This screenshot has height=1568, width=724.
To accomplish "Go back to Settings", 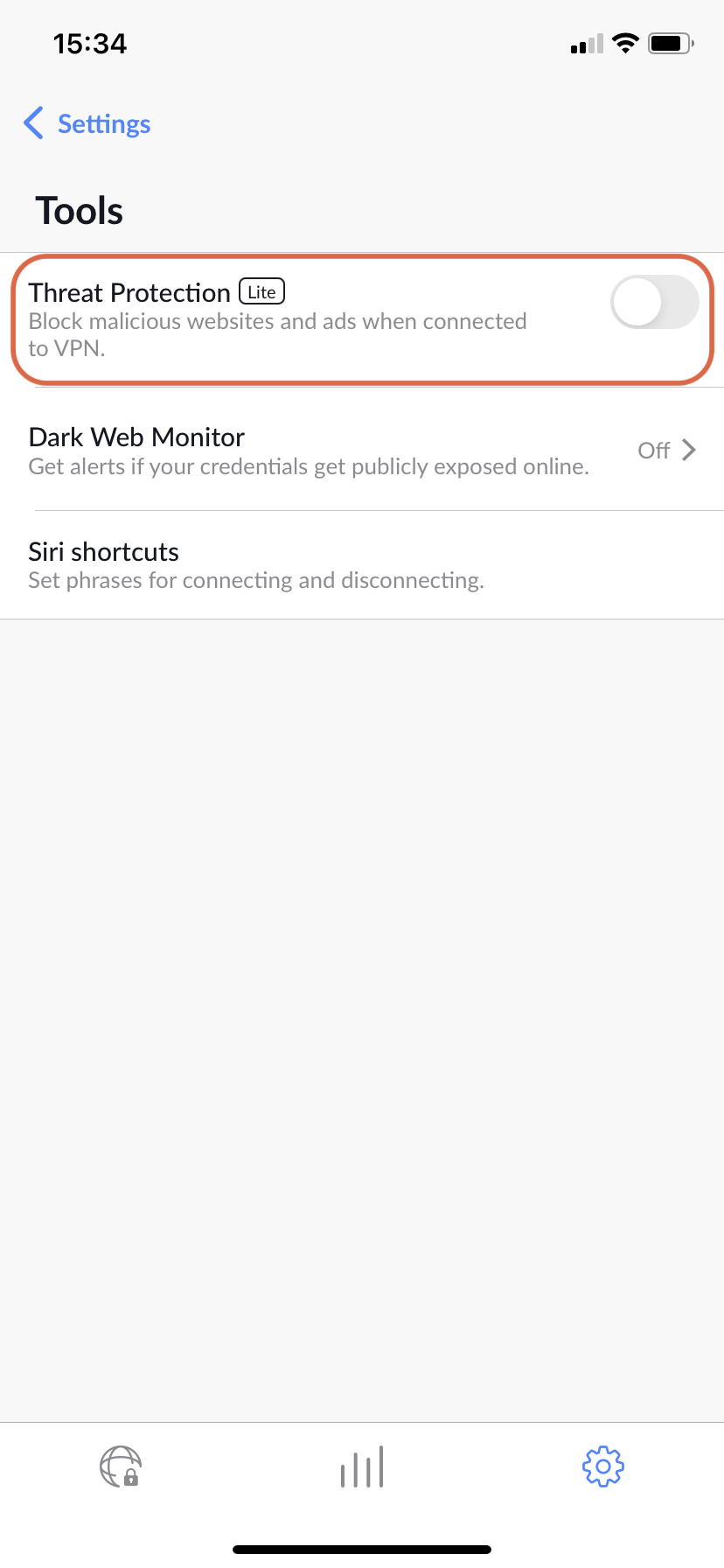I will 87,123.
